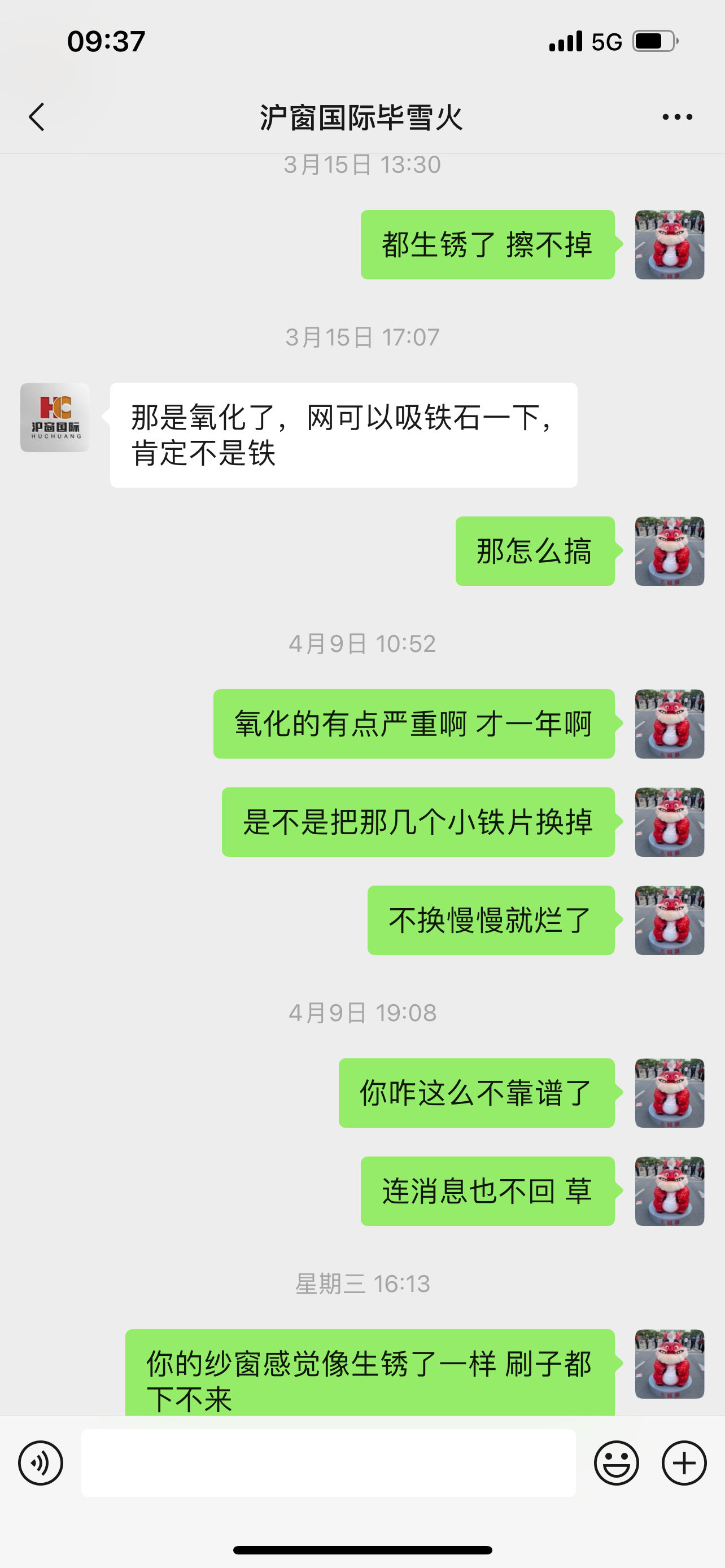
Task: Focus the message text field
Action: pyautogui.click(x=328, y=1462)
